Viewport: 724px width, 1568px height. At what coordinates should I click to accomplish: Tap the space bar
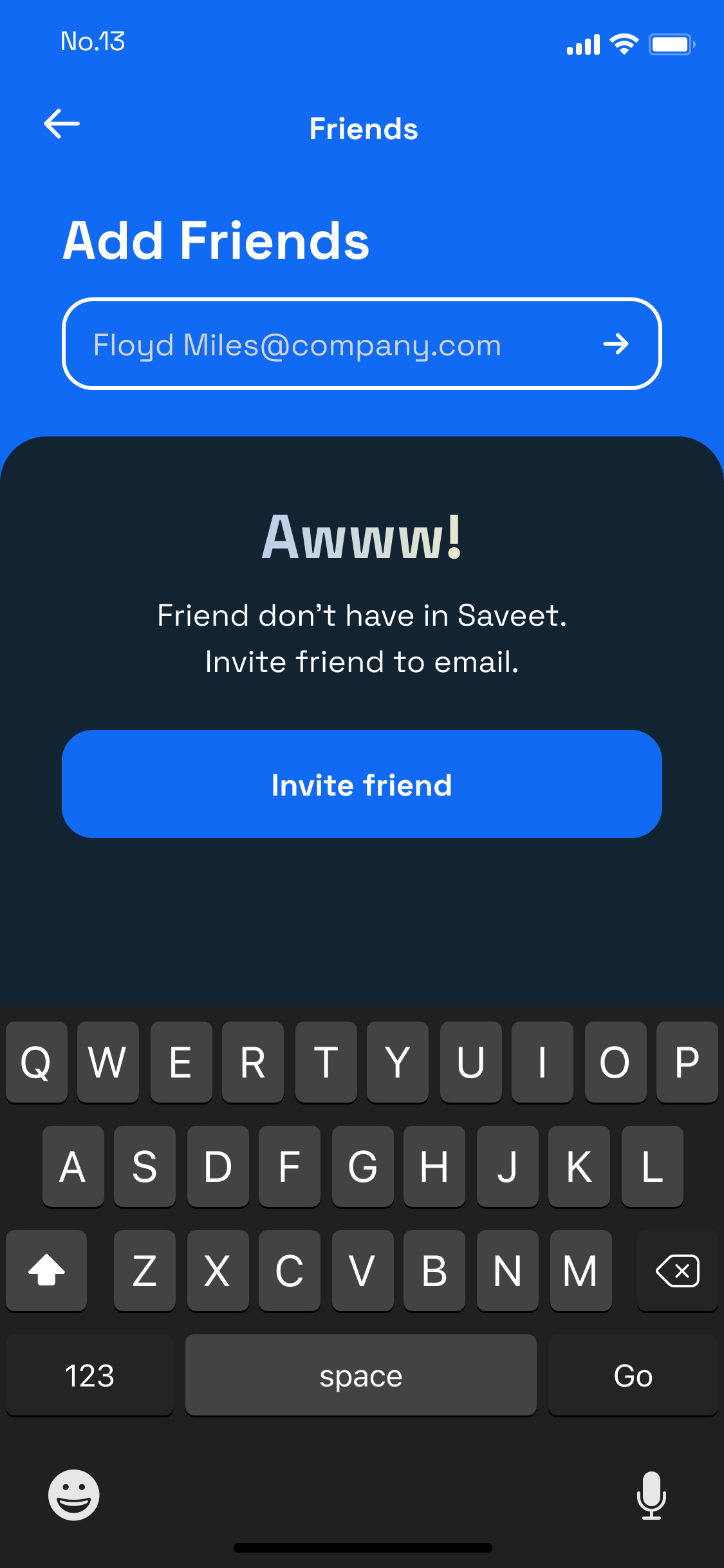360,1376
